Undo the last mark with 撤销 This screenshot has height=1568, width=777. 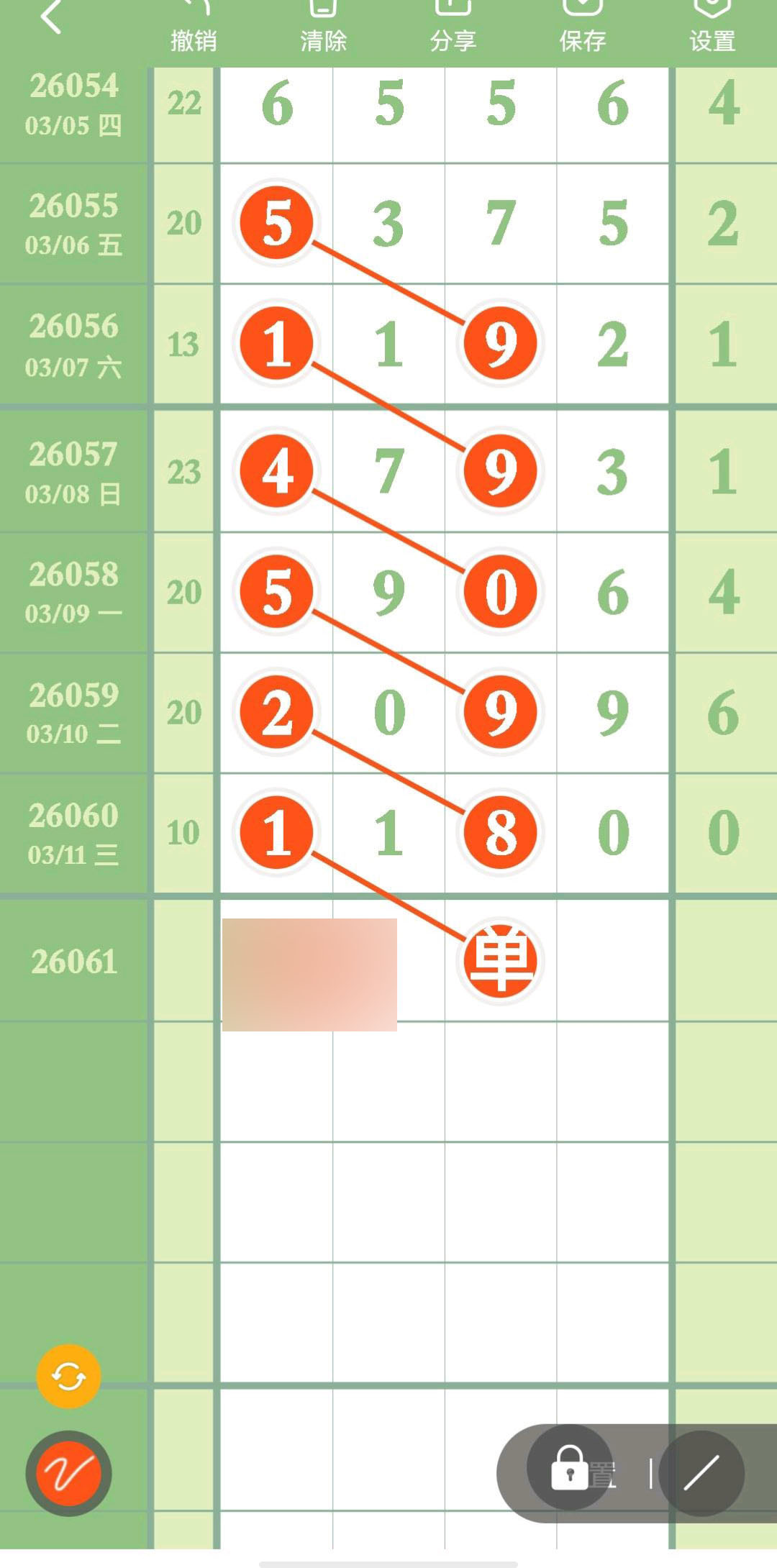(194, 29)
